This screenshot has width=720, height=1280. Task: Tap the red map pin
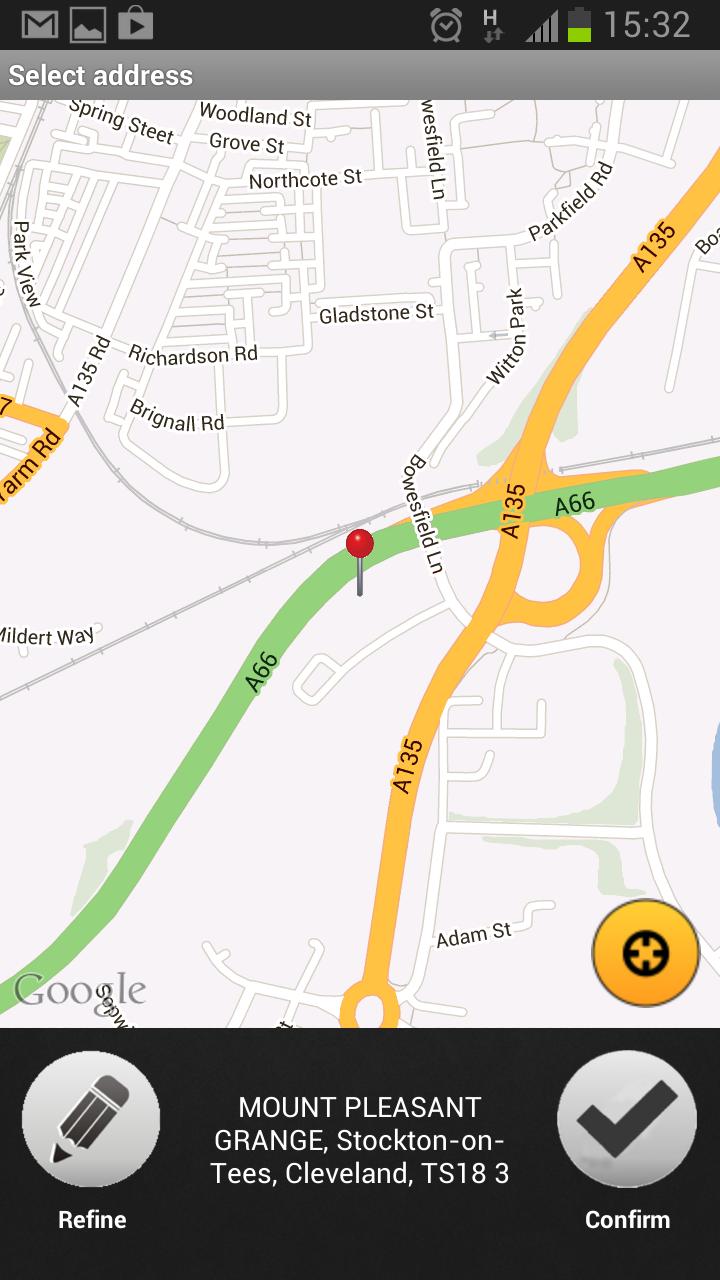(359, 546)
